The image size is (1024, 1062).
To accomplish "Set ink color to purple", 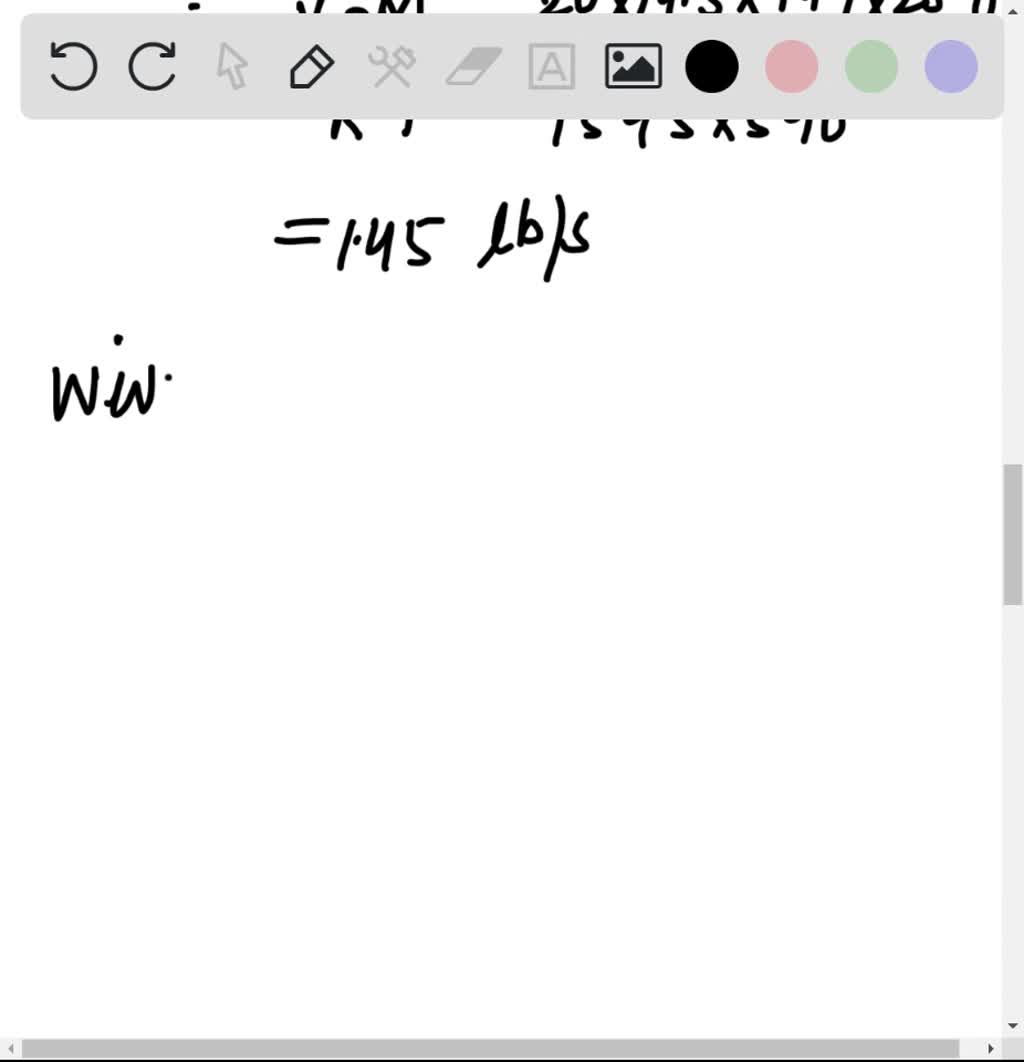I will [x=951, y=68].
